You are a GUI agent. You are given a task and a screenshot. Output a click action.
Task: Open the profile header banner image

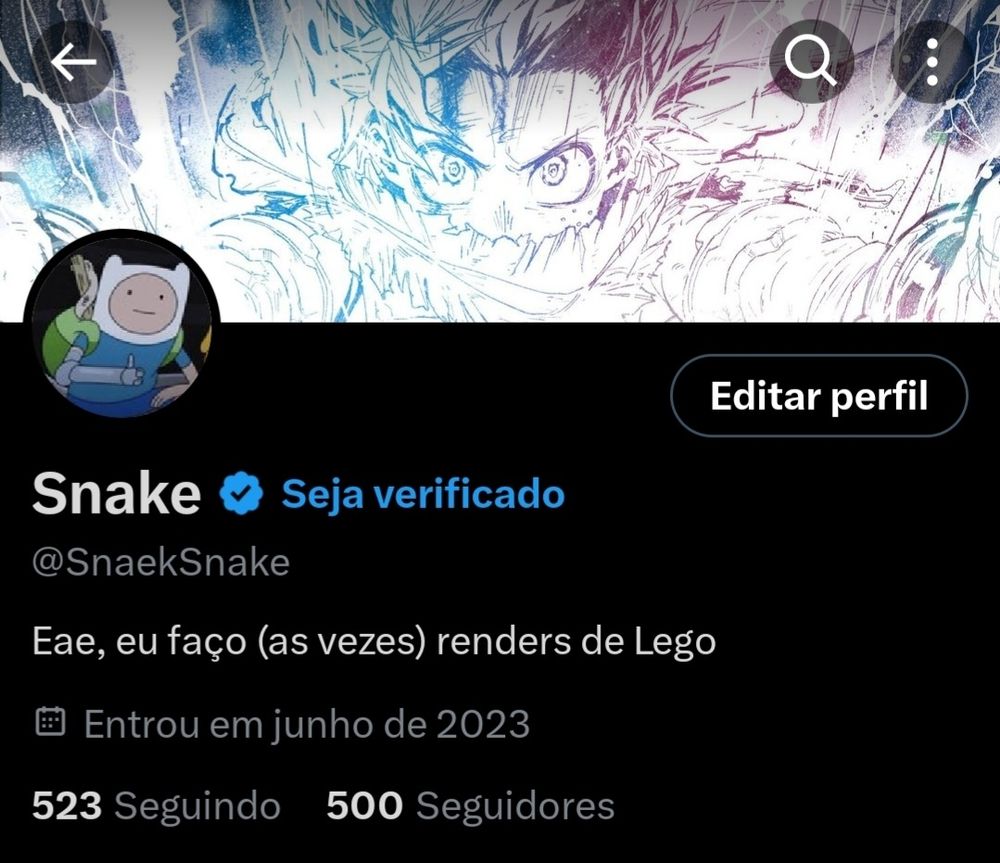(500, 161)
